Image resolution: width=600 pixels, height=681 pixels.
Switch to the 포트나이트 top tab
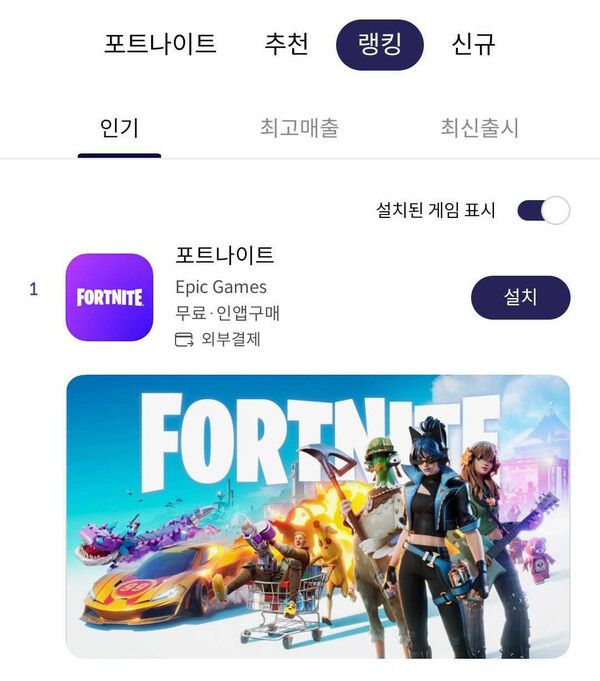click(160, 44)
